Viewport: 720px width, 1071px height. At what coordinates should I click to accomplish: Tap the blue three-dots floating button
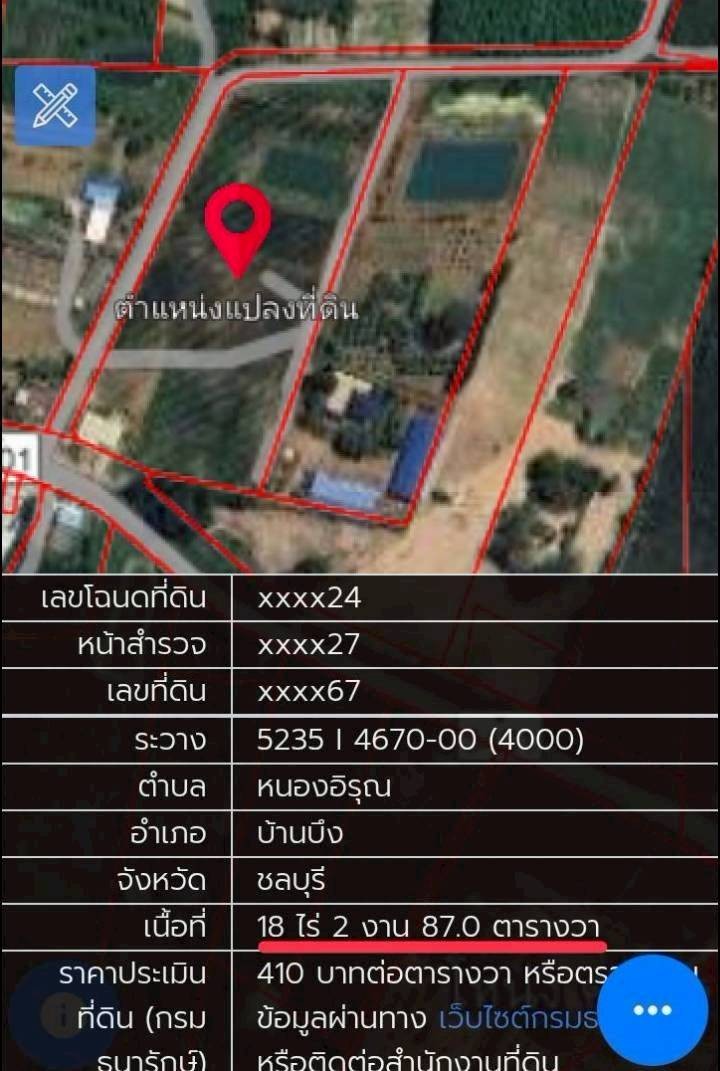click(x=652, y=1010)
